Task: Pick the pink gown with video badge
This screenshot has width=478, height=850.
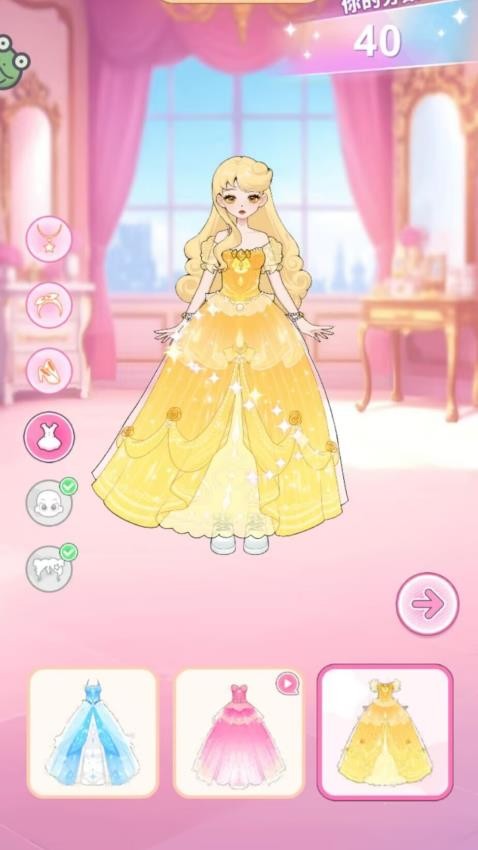Action: tap(238, 733)
